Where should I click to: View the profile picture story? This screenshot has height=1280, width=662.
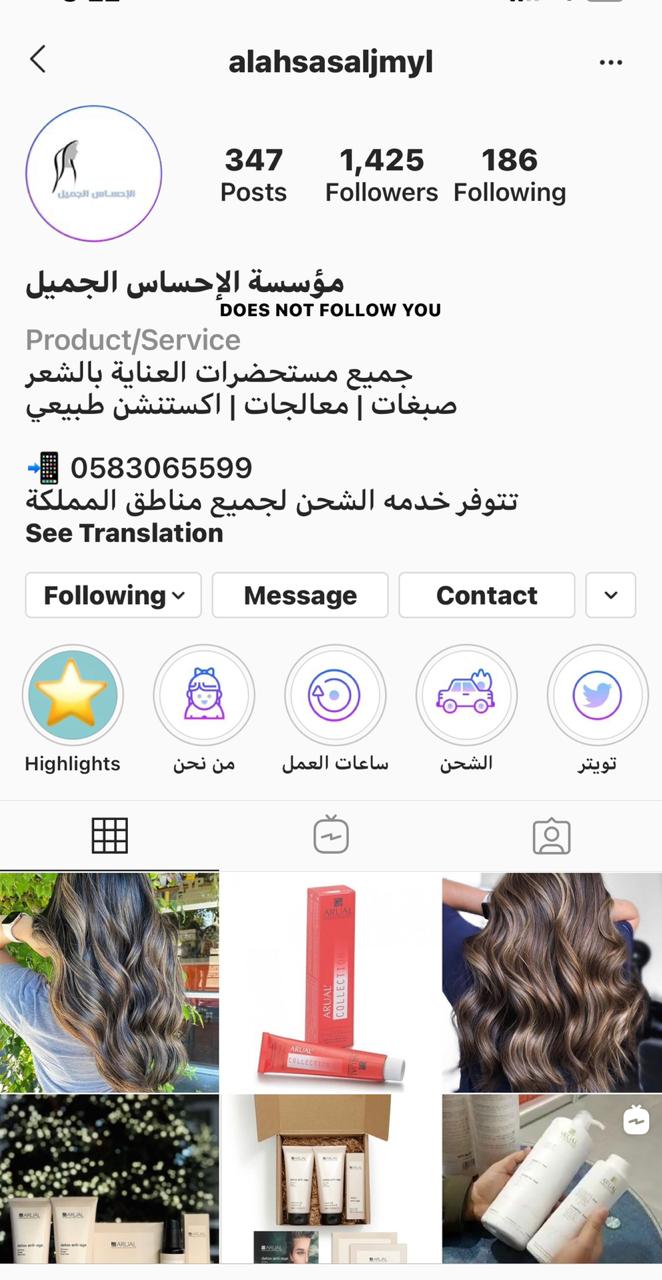[x=94, y=174]
